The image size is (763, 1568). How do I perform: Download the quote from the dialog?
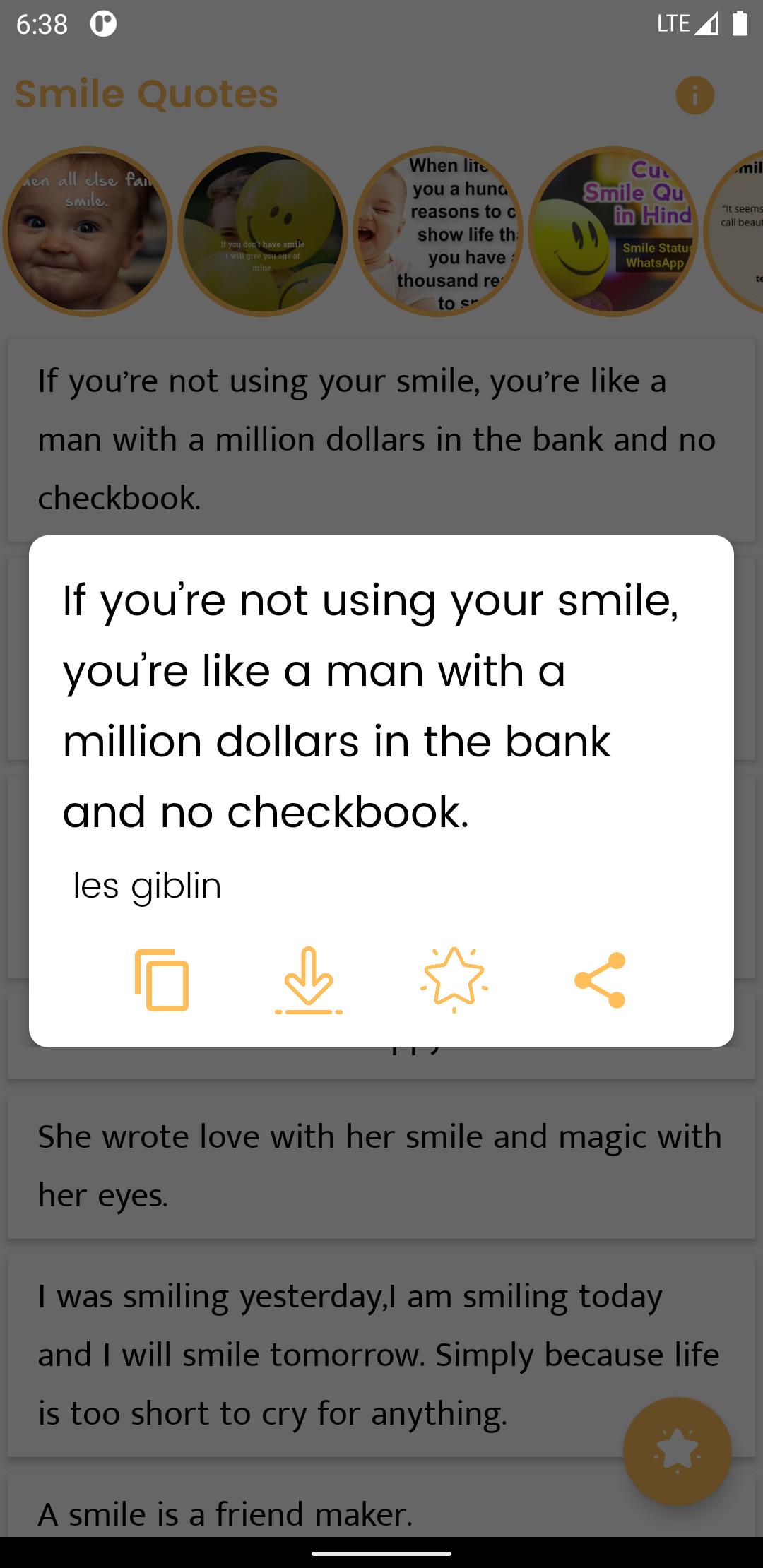(x=309, y=980)
